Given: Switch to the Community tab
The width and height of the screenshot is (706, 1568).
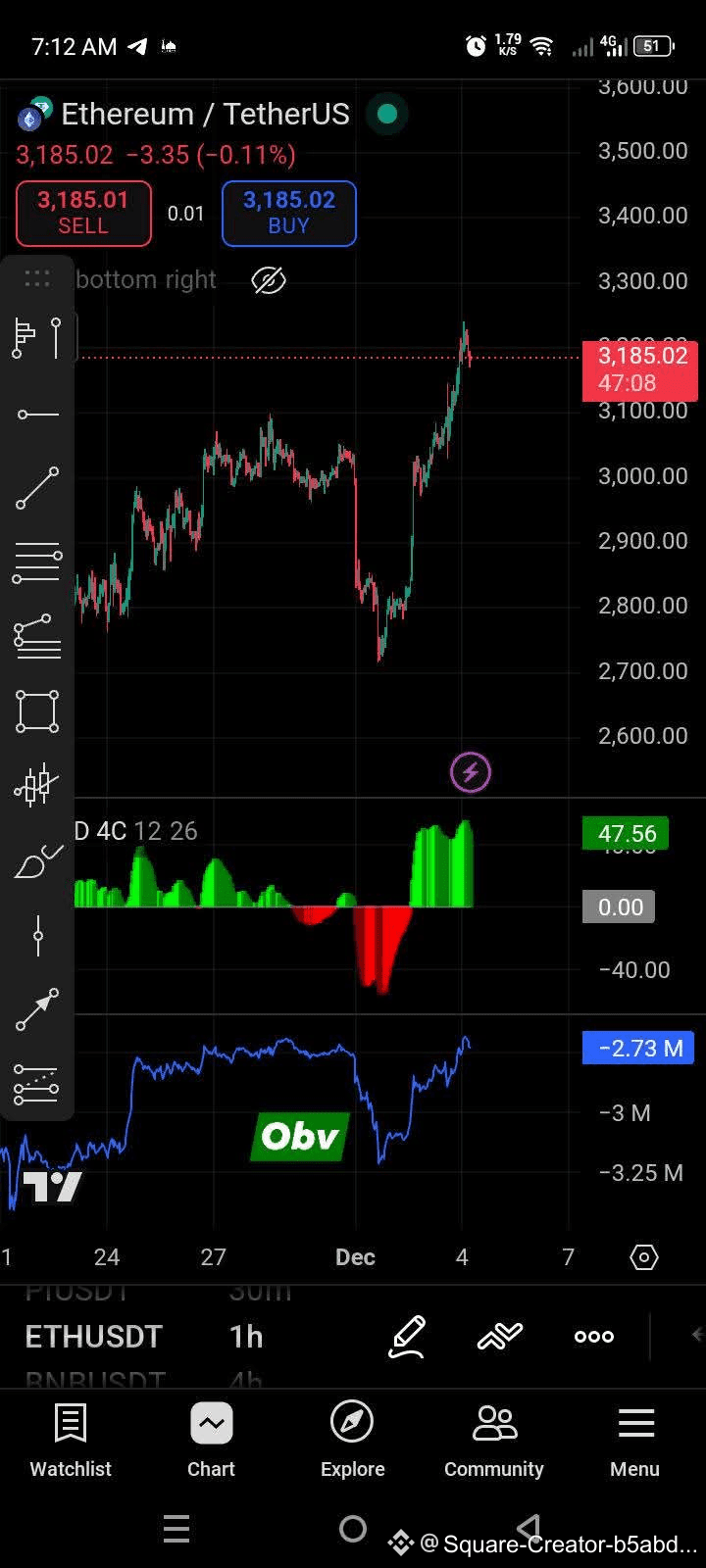Looking at the screenshot, I should [493, 1440].
